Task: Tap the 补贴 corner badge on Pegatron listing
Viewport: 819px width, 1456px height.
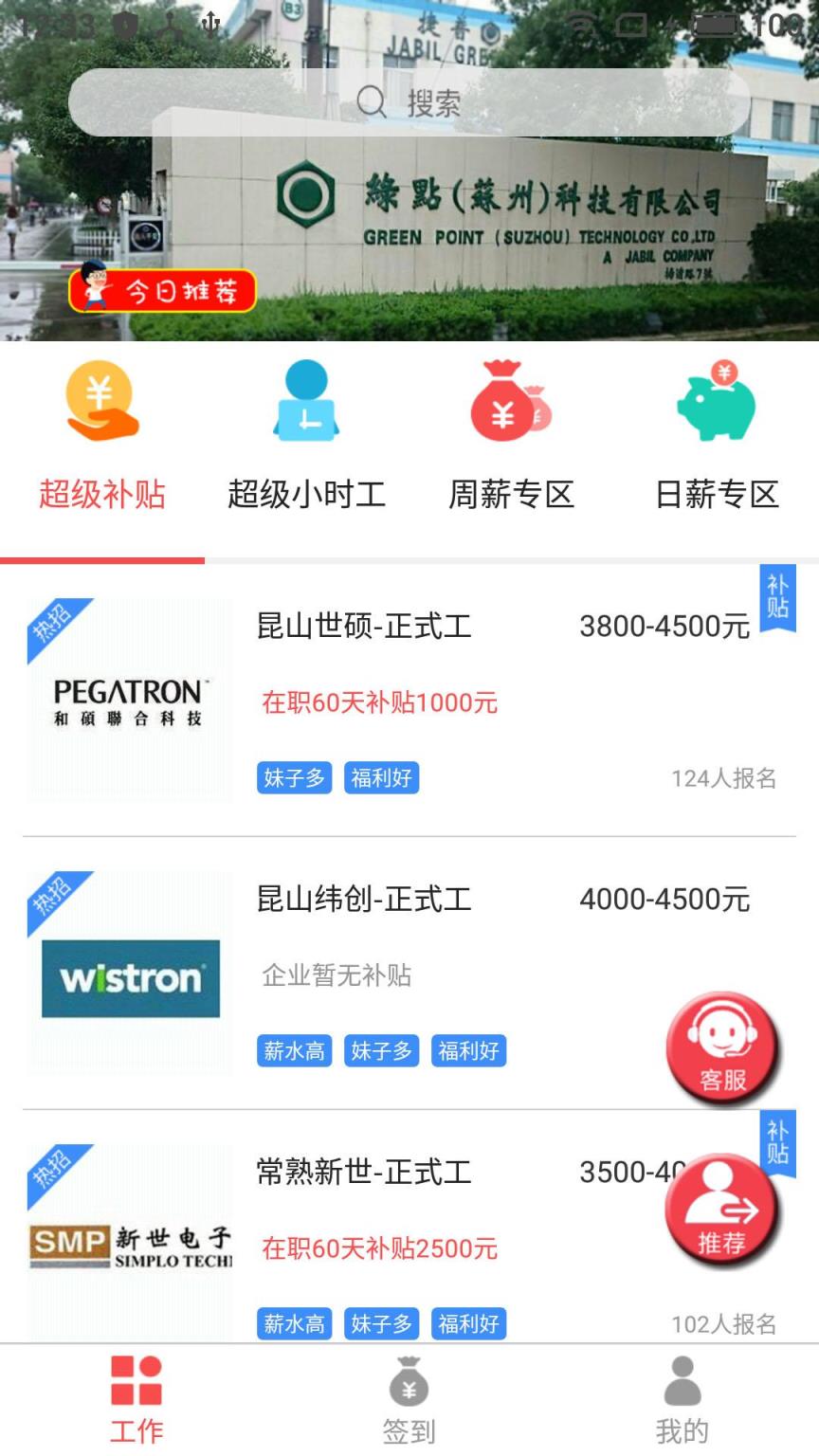Action: coord(777,597)
